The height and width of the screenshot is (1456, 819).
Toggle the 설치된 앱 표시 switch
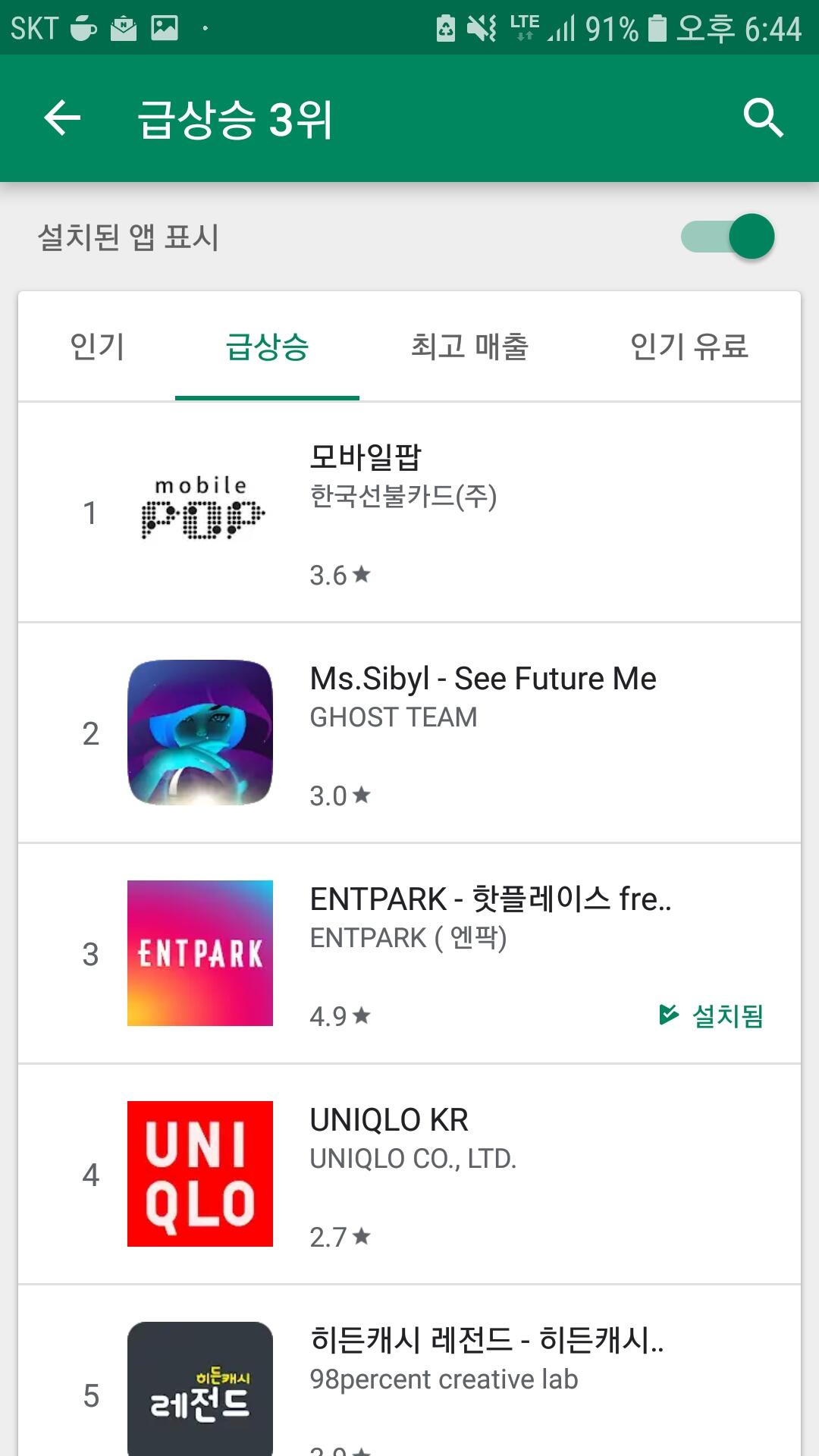[727, 237]
